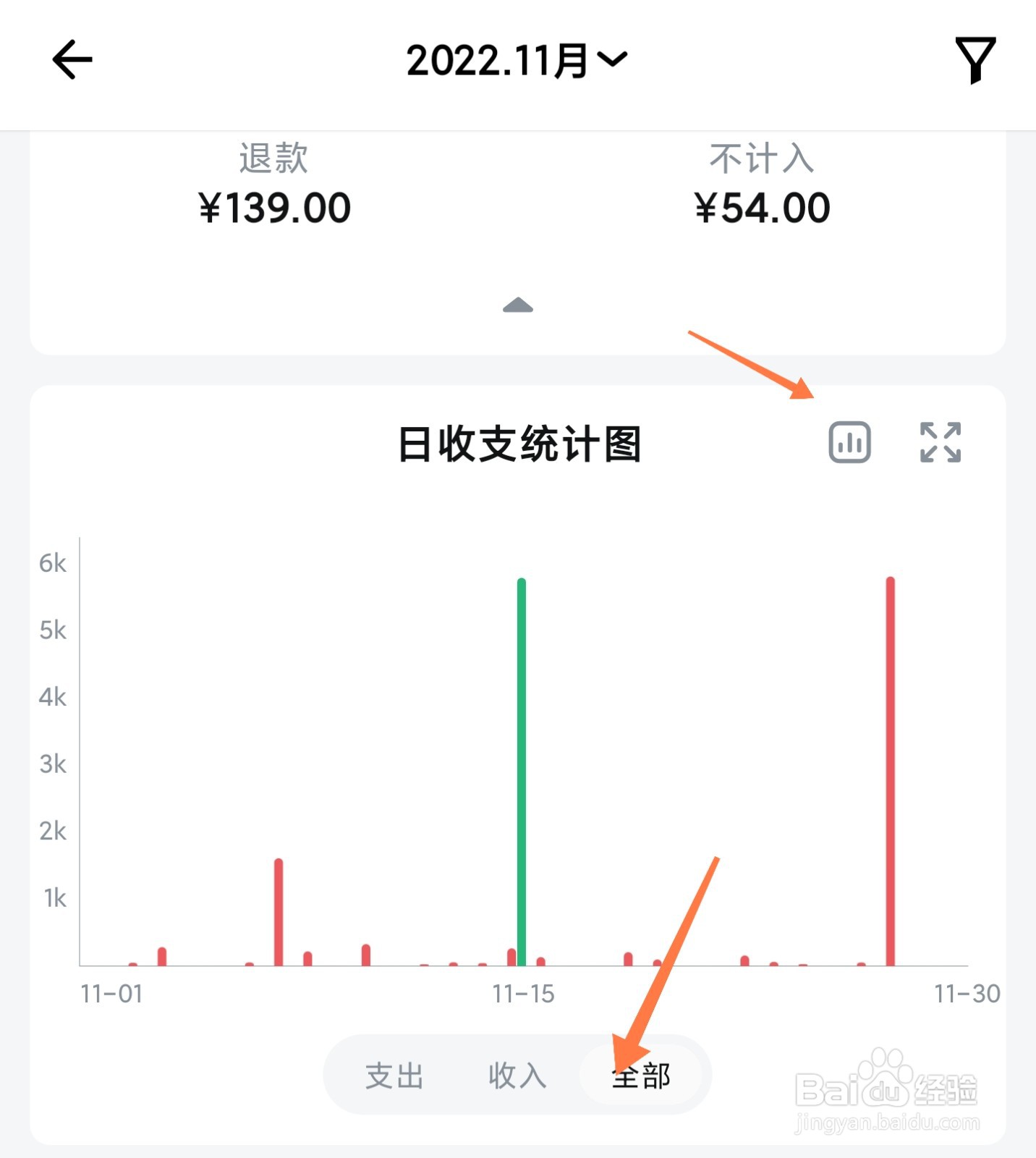Show only 支出 in the chart
The image size is (1036, 1158).
coord(394,1075)
